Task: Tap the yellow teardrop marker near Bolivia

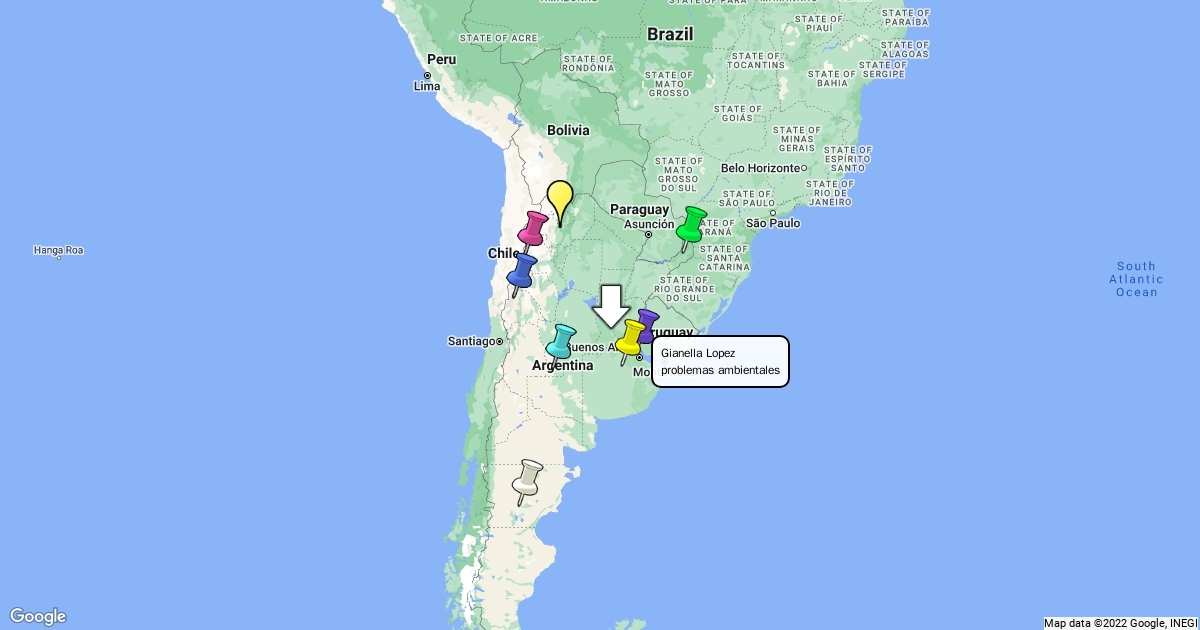Action: click(559, 198)
